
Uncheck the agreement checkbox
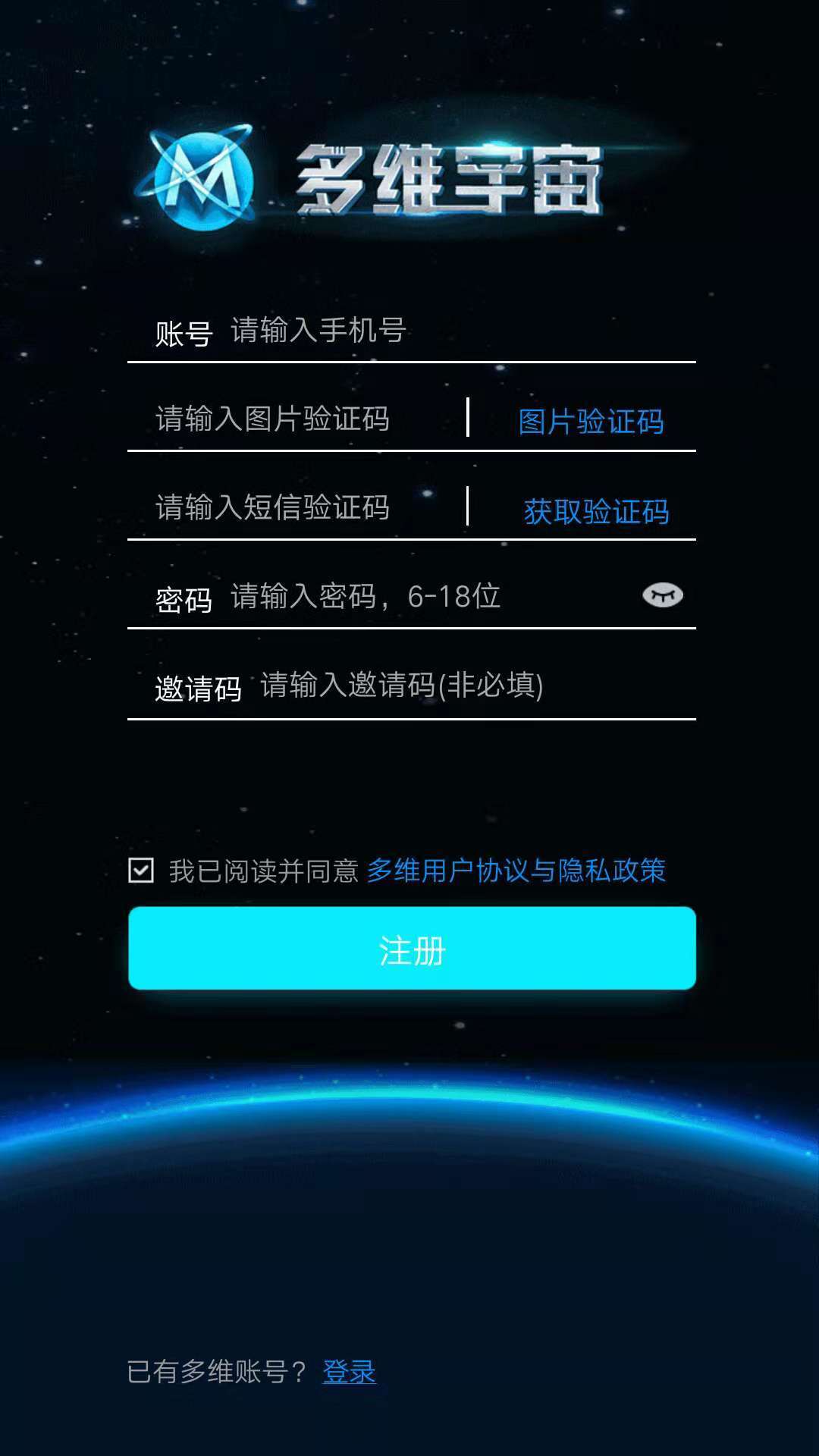coord(141,871)
